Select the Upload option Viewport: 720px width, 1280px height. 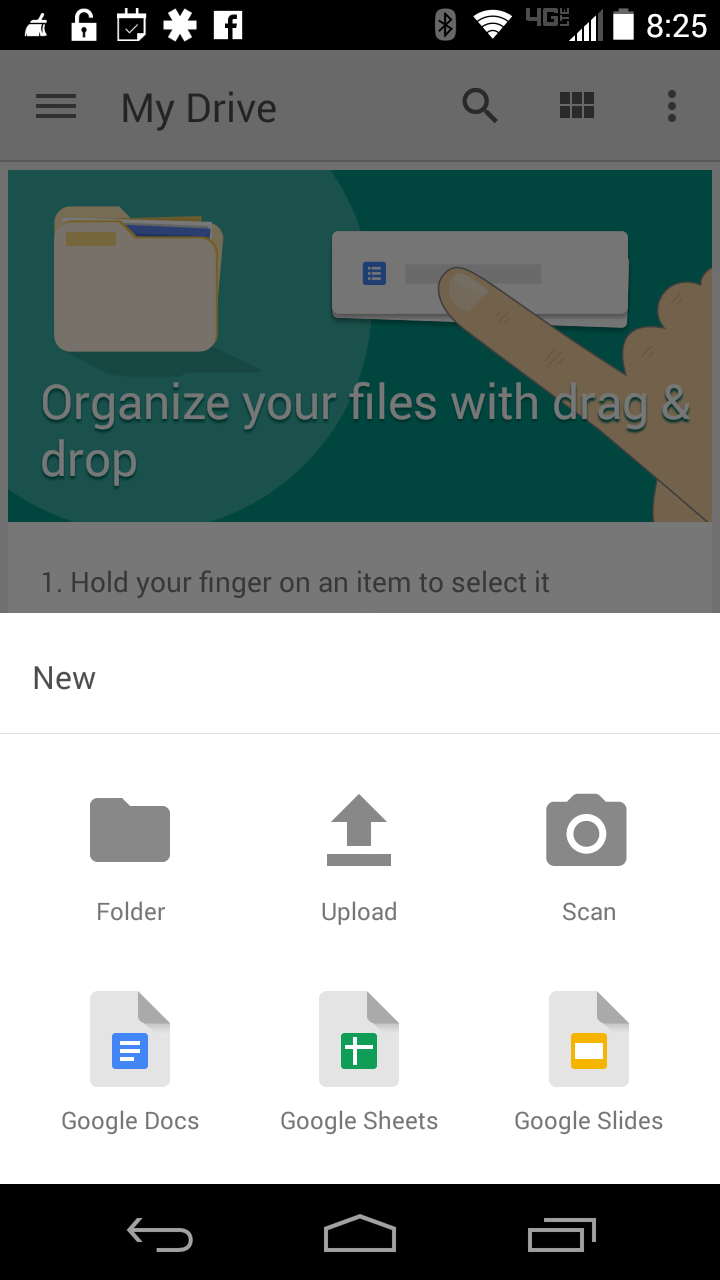359,859
